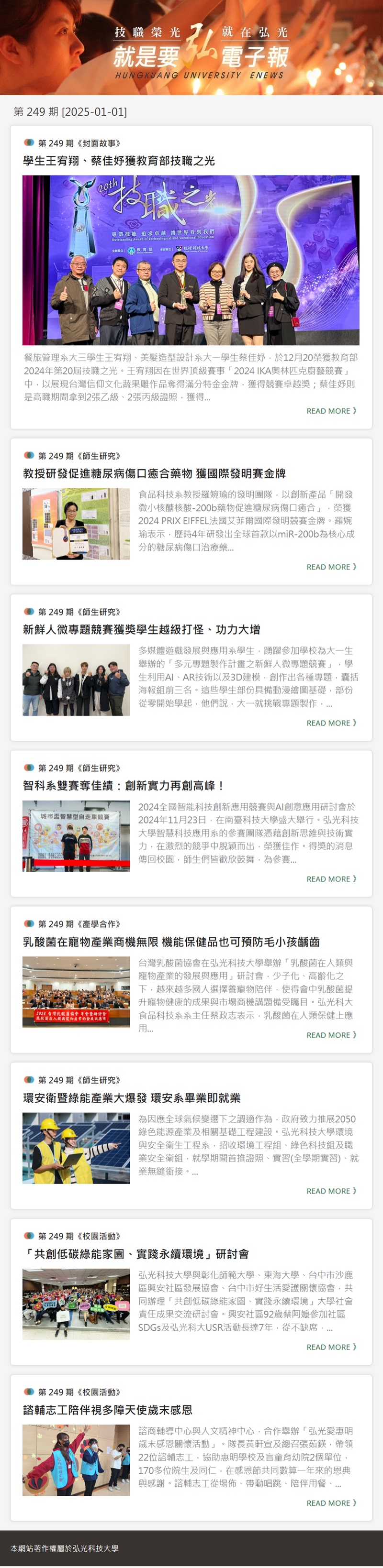Read more on the 新鮮人微專題競賽 article

pyautogui.click(x=331, y=723)
